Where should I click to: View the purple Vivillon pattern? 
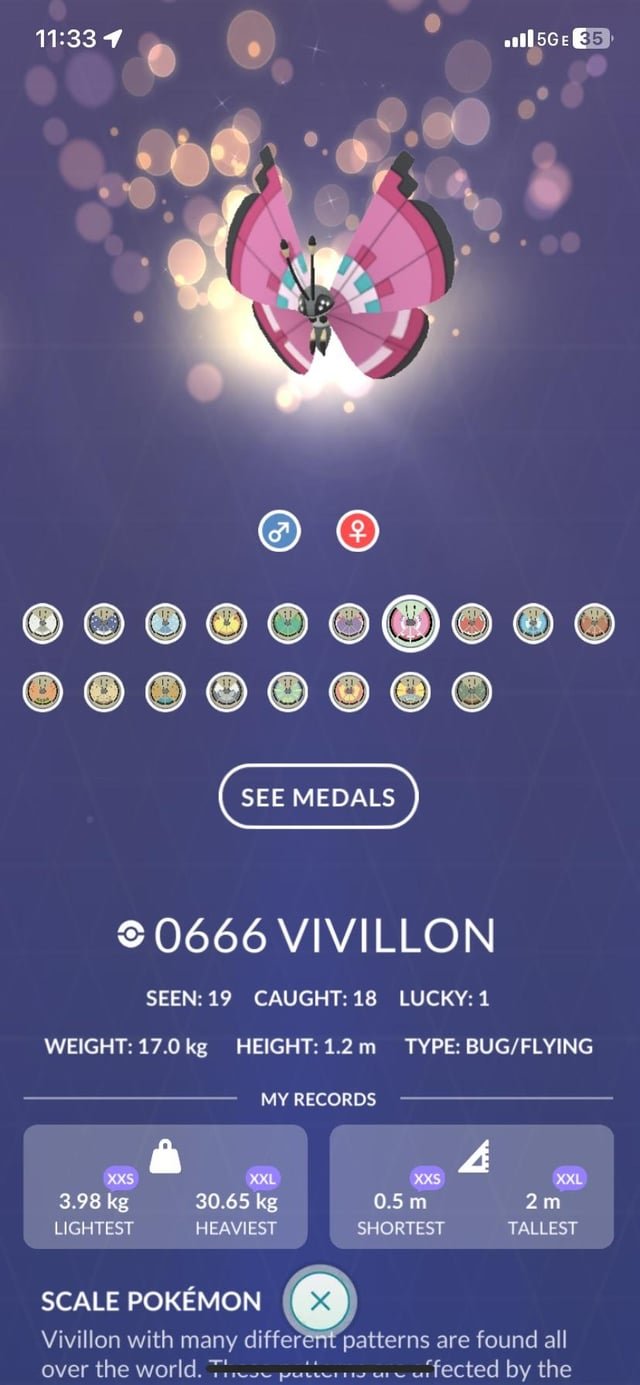(349, 624)
